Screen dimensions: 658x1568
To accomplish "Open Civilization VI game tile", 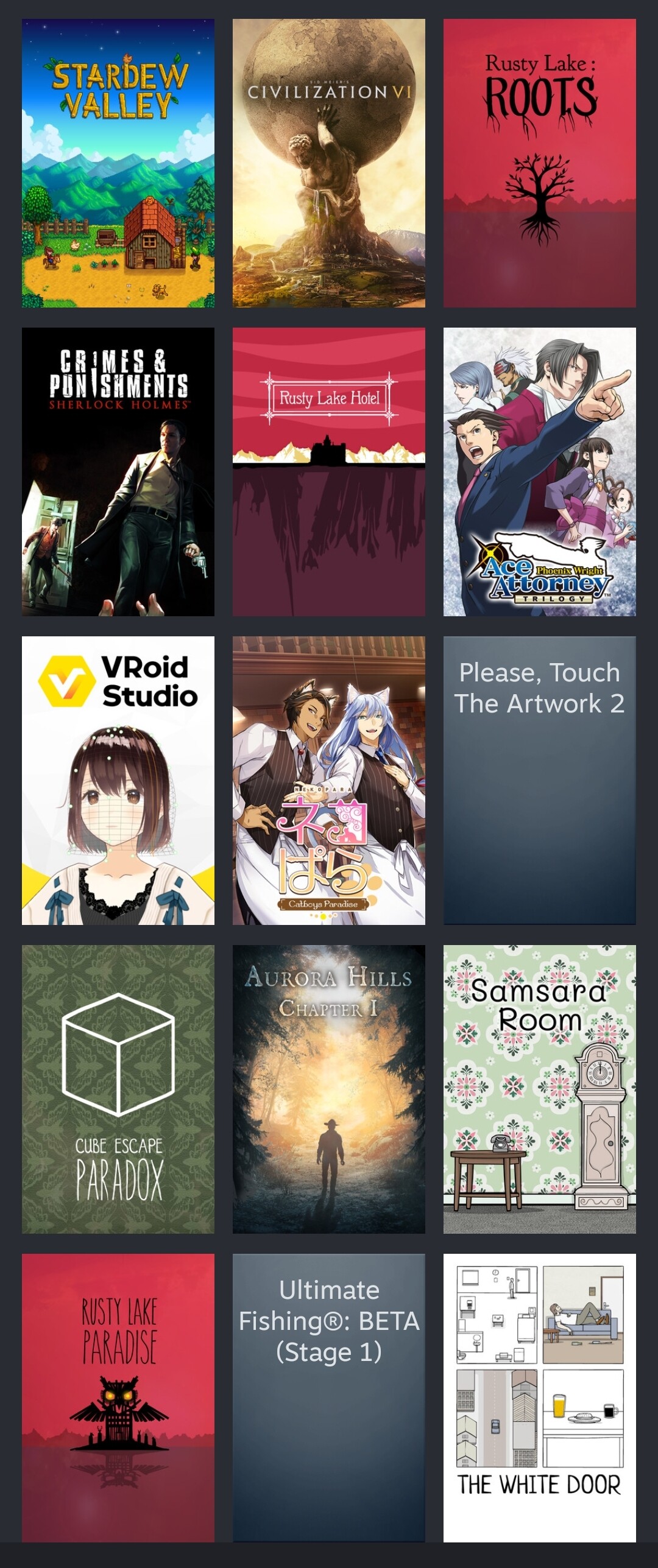I will (329, 163).
